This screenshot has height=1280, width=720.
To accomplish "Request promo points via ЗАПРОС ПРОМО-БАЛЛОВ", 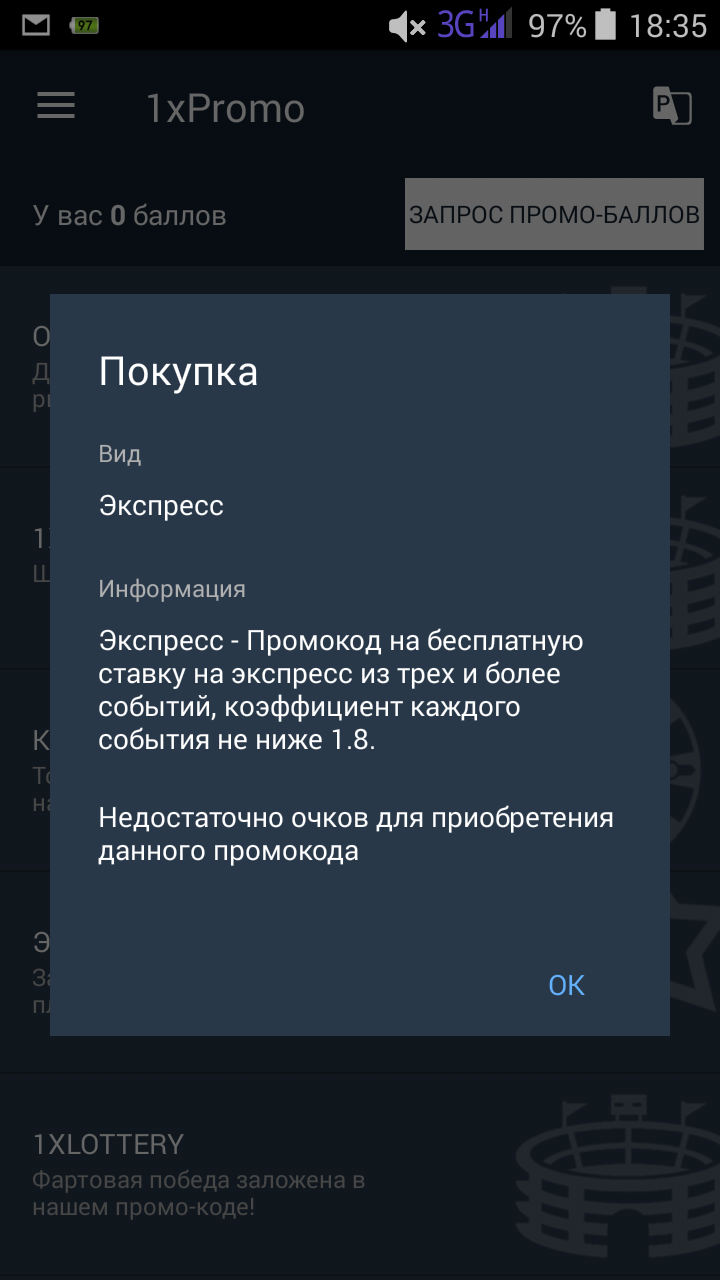I will pyautogui.click(x=554, y=214).
